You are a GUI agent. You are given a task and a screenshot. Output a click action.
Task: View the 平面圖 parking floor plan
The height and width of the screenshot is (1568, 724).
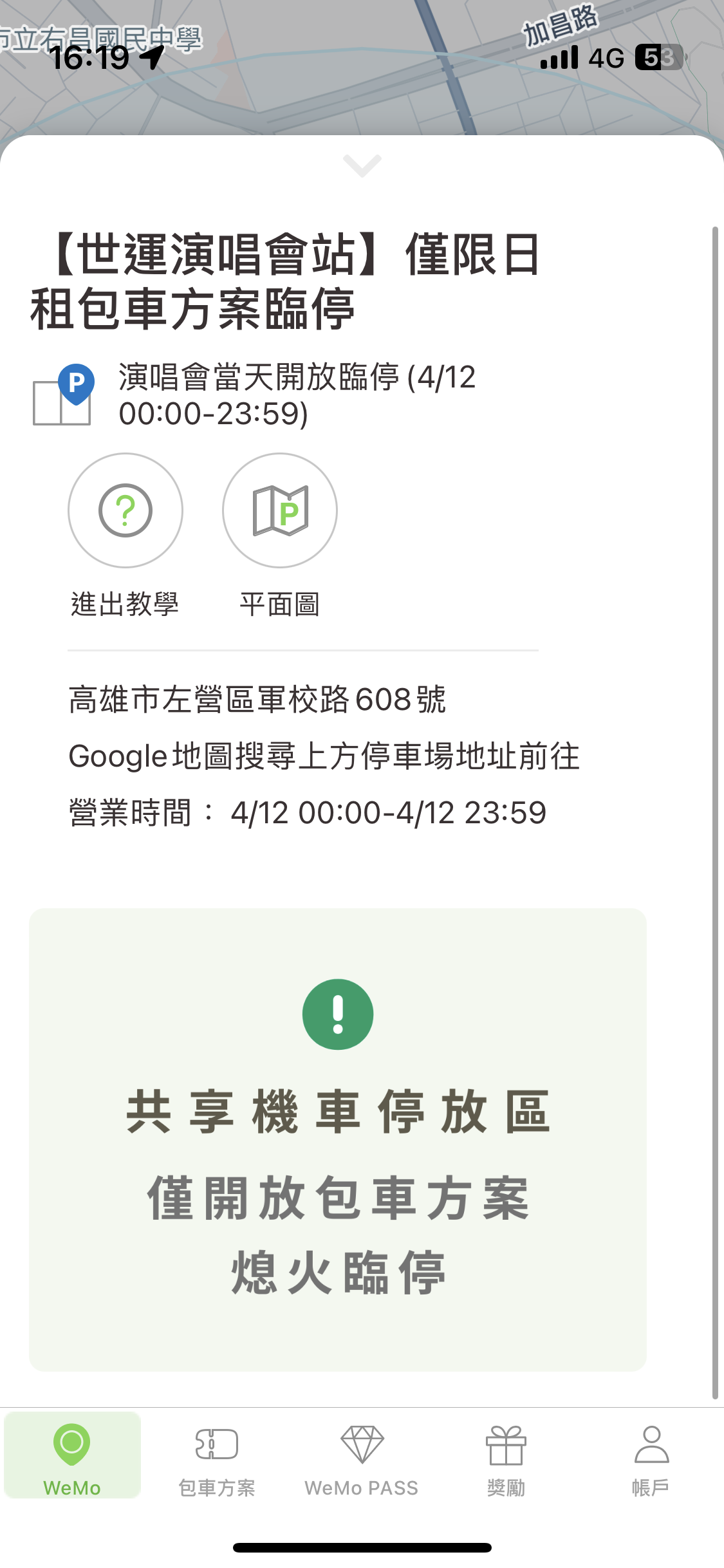[x=280, y=511]
